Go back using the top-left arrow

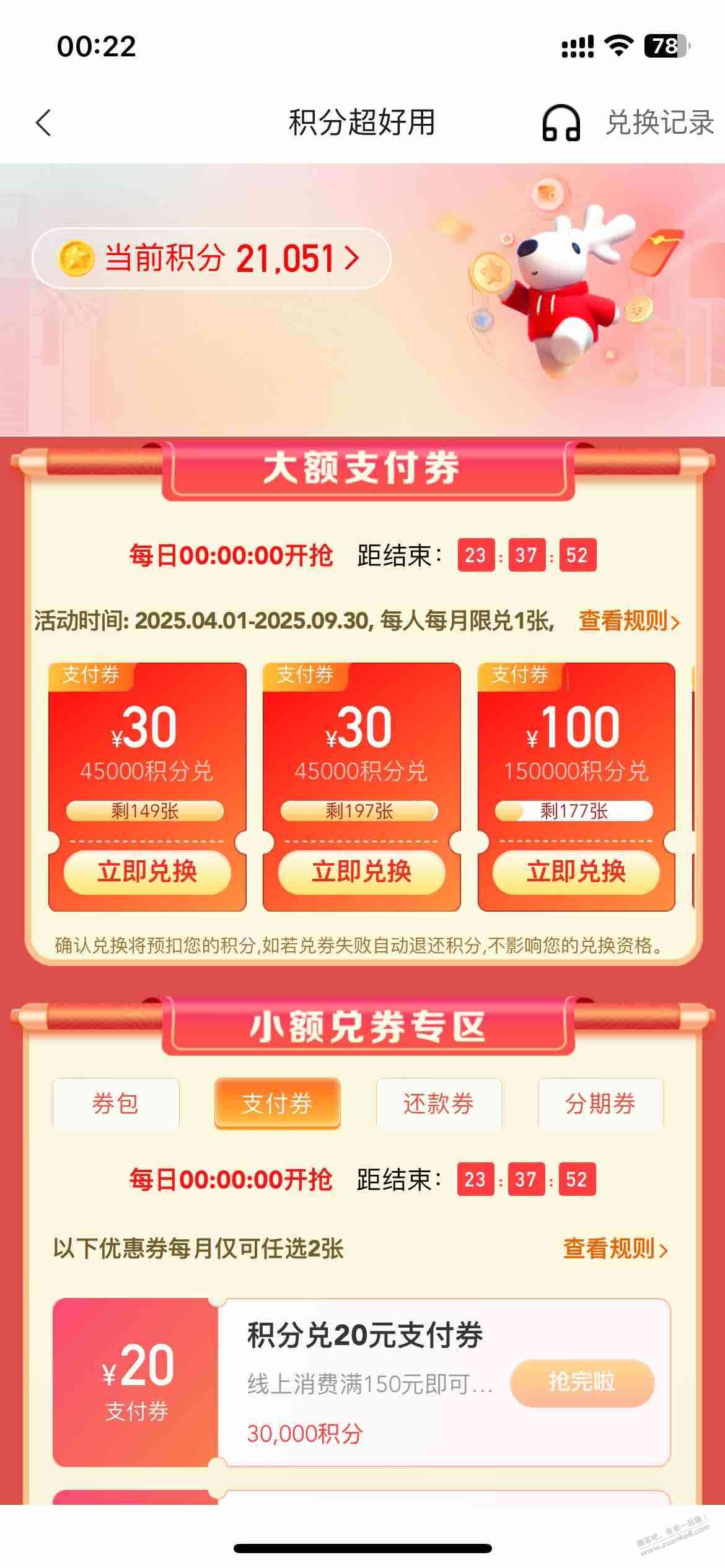[43, 123]
